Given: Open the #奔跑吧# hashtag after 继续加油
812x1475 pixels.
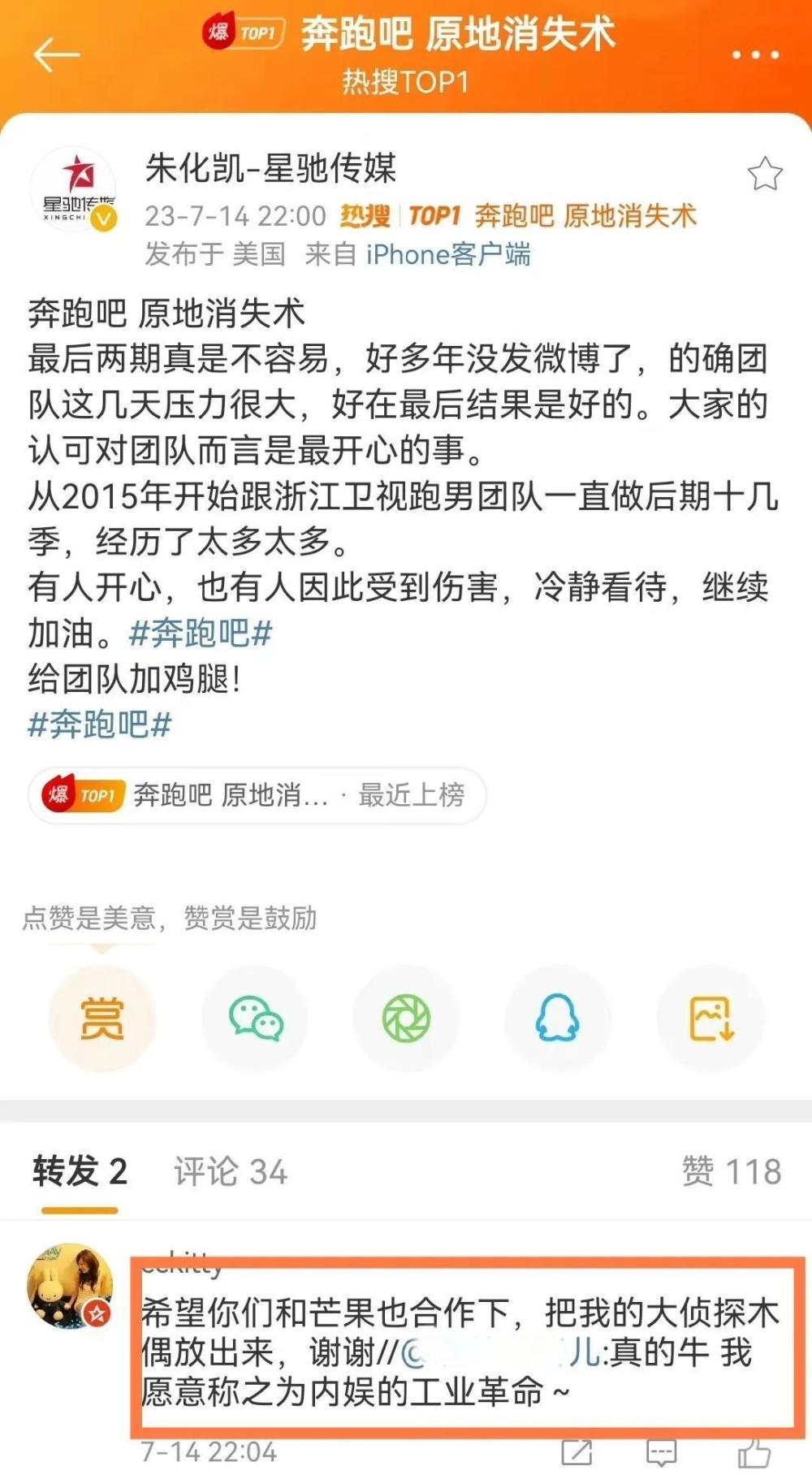Looking at the screenshot, I should tap(201, 634).
